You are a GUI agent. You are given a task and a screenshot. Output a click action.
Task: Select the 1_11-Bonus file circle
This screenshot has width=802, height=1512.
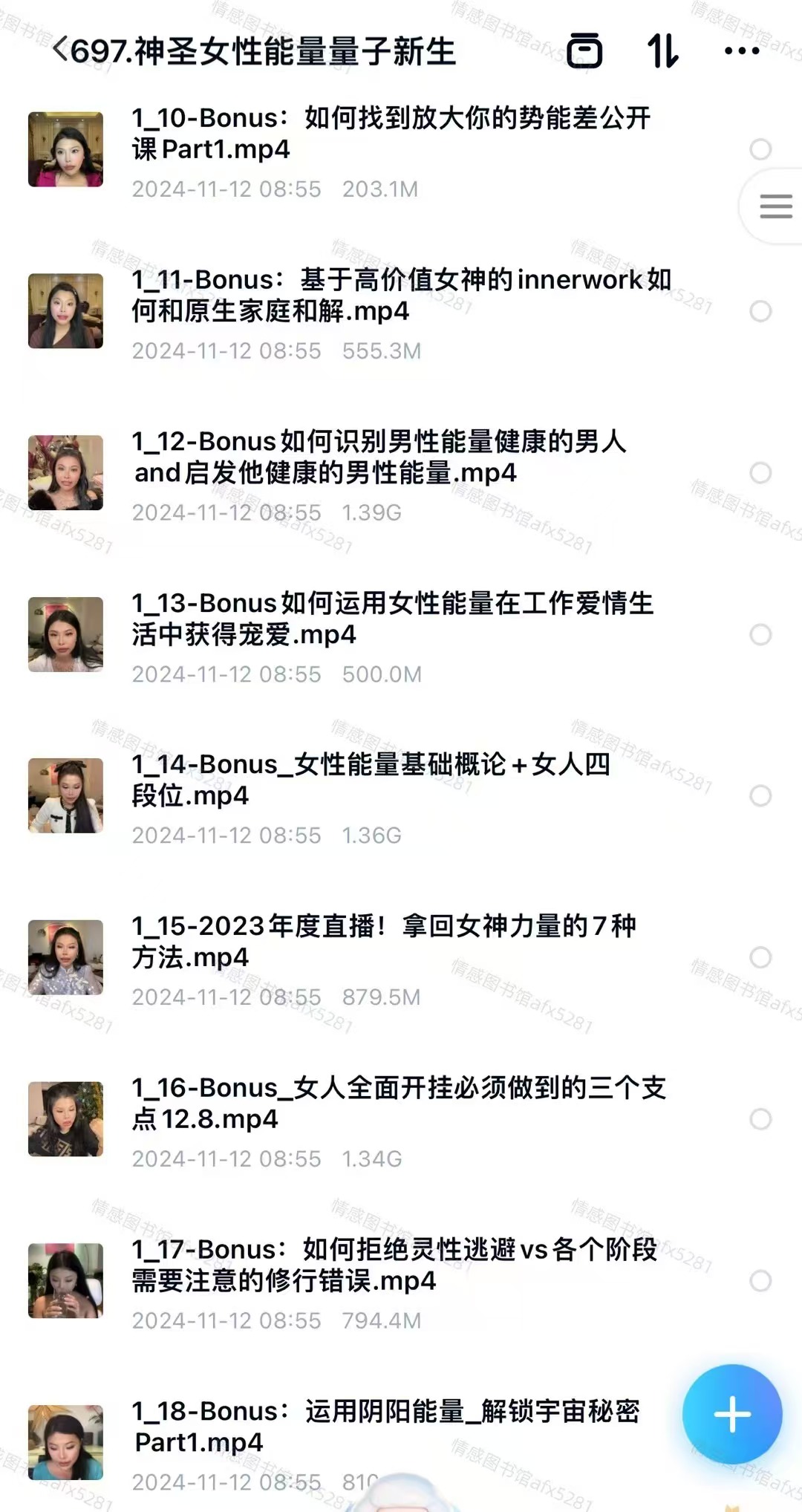click(x=760, y=311)
